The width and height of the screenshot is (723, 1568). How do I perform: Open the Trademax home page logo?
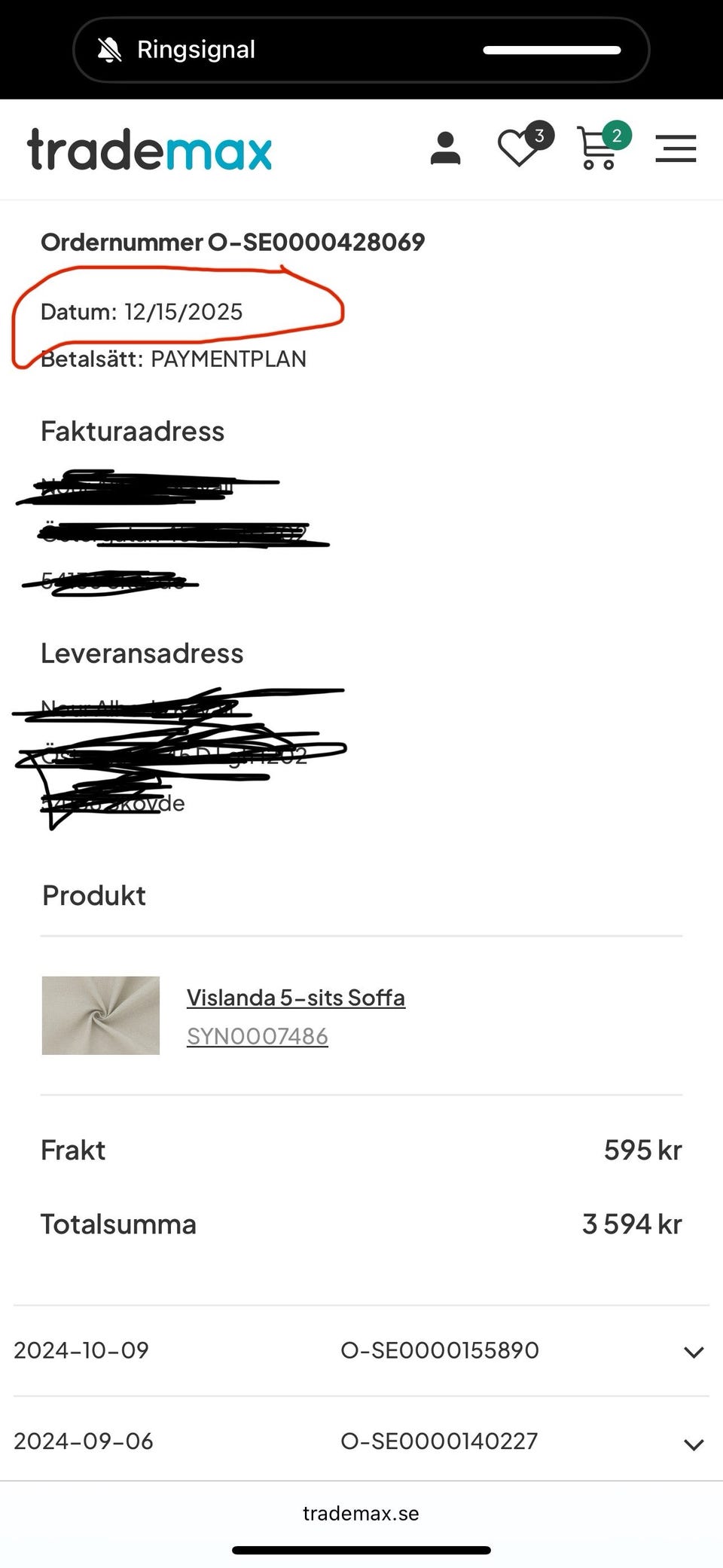click(x=149, y=149)
